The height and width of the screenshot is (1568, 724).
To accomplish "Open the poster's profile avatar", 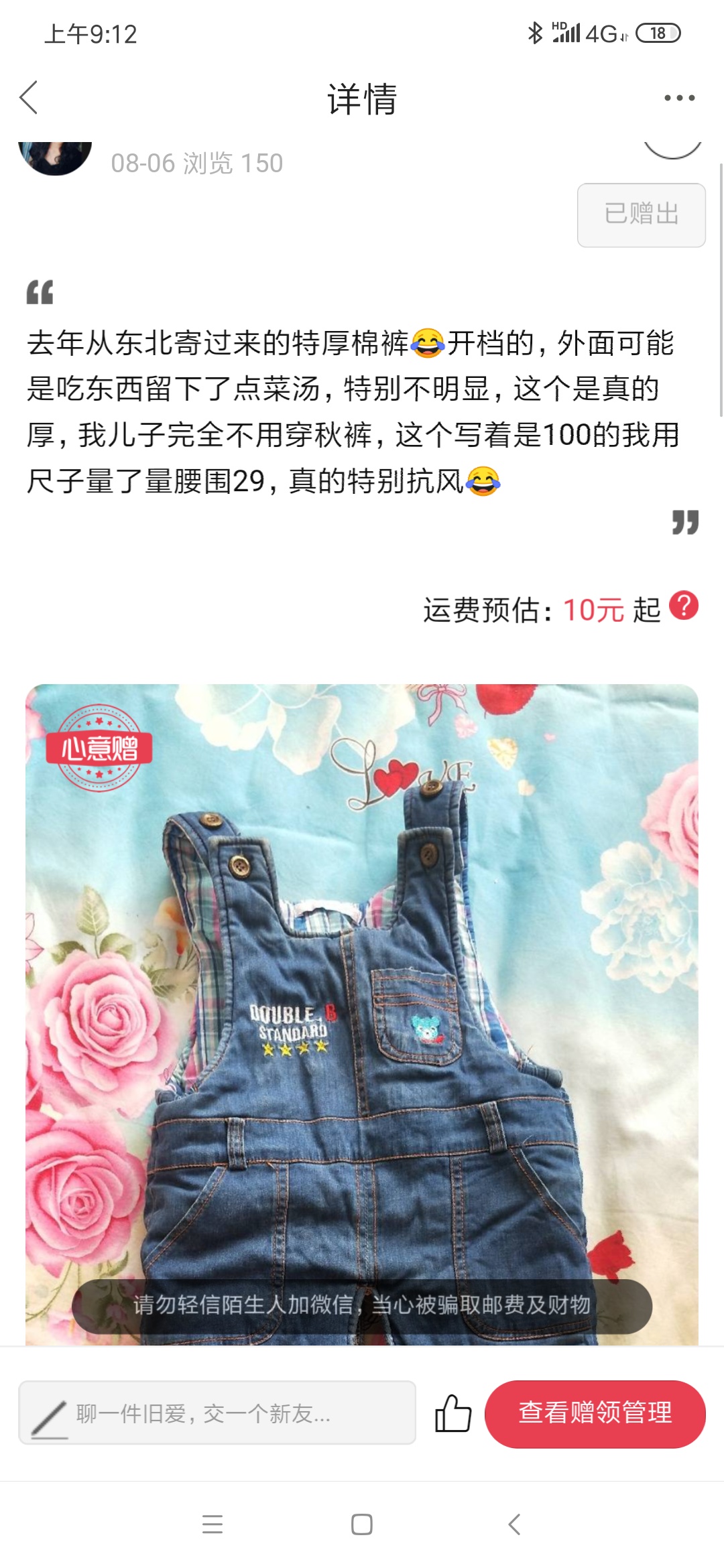I will pyautogui.click(x=55, y=158).
